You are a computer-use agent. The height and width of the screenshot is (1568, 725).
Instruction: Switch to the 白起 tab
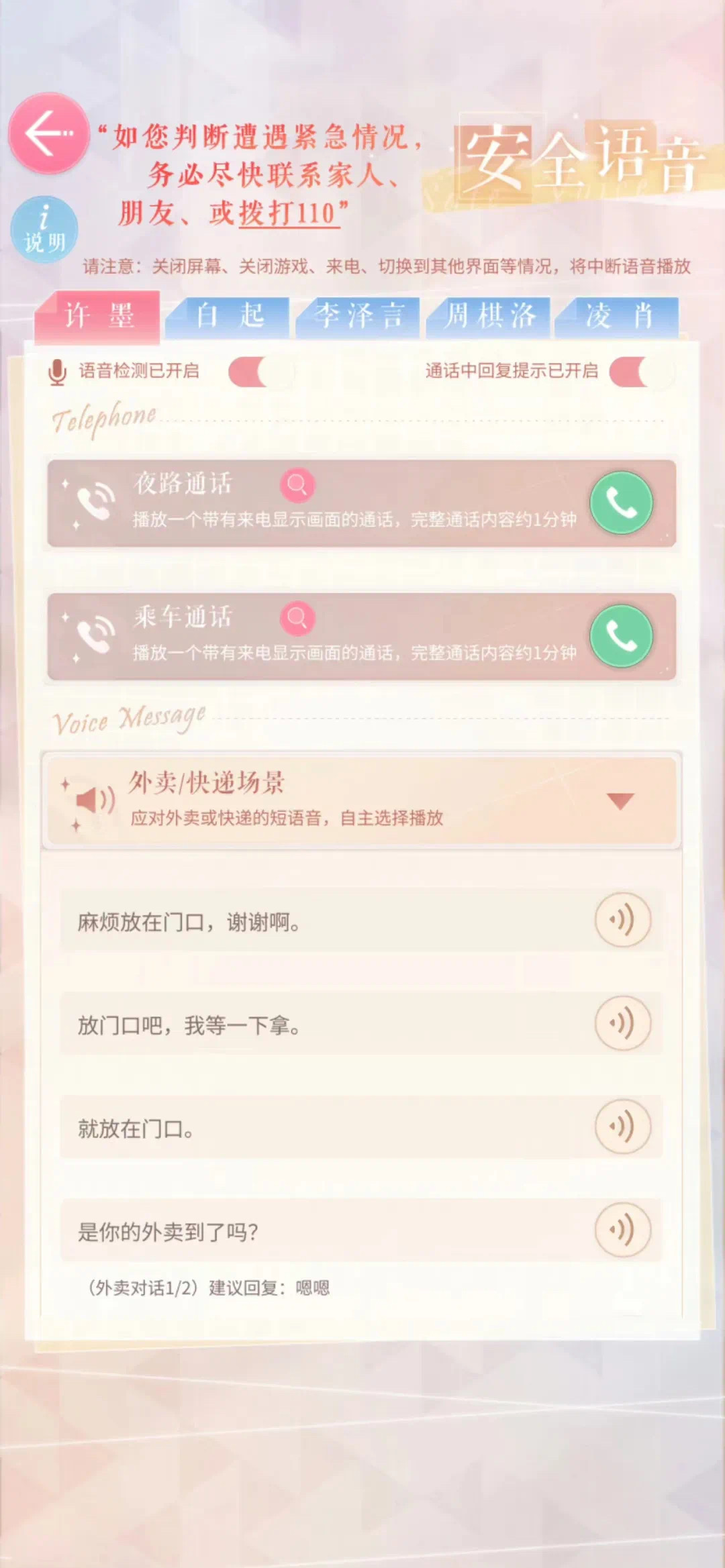tap(230, 316)
